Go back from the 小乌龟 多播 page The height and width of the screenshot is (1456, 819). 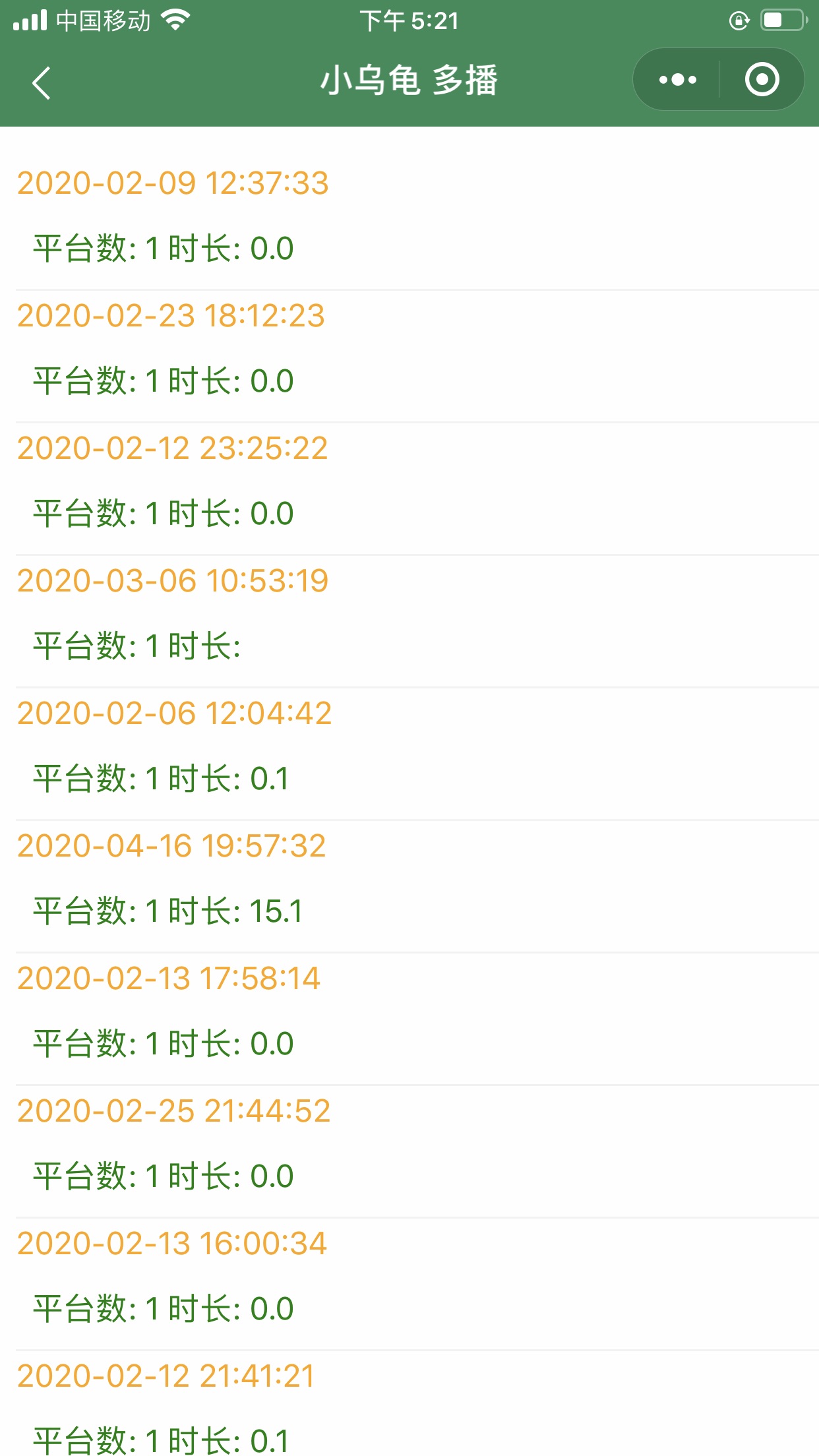[x=41, y=83]
